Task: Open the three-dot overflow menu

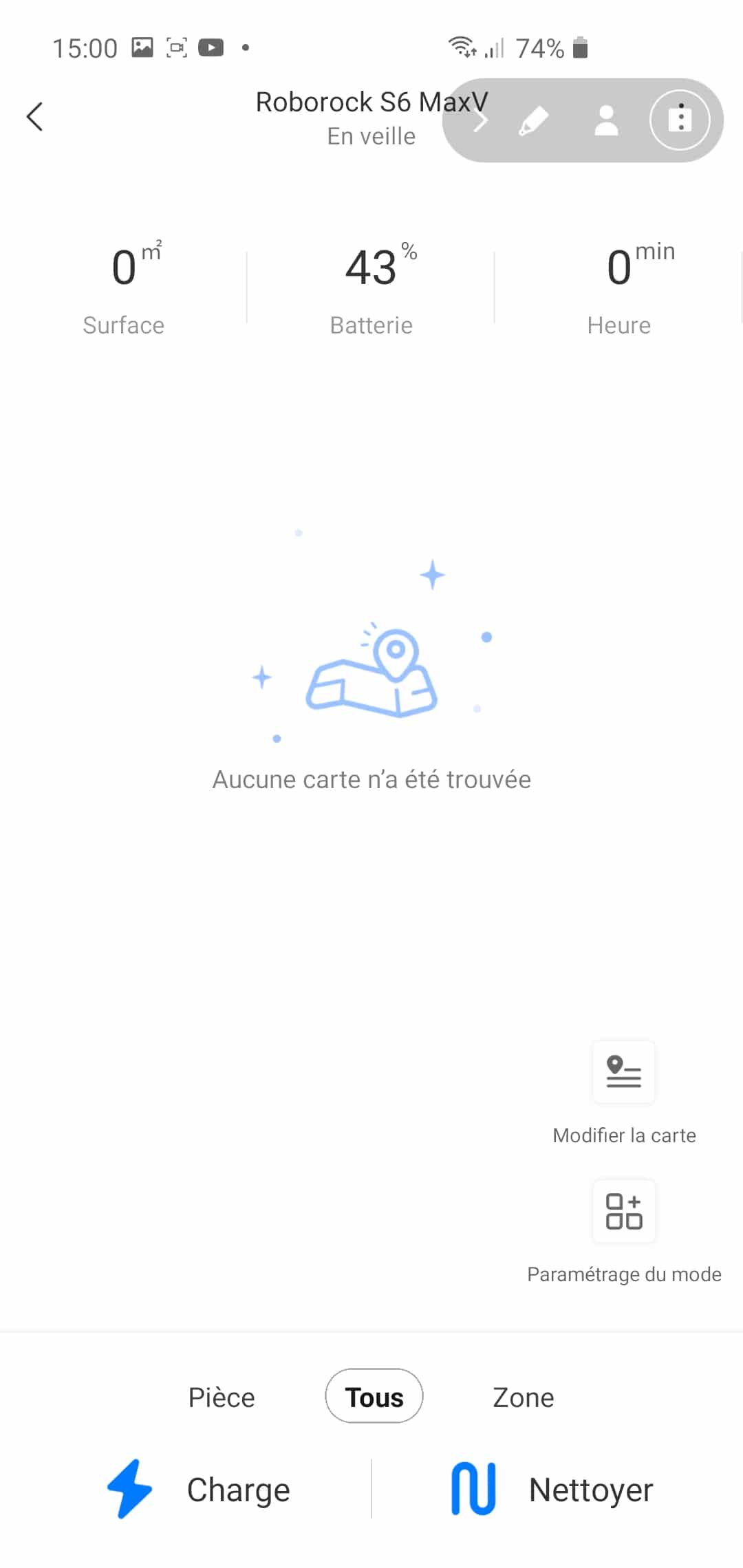Action: pos(680,120)
